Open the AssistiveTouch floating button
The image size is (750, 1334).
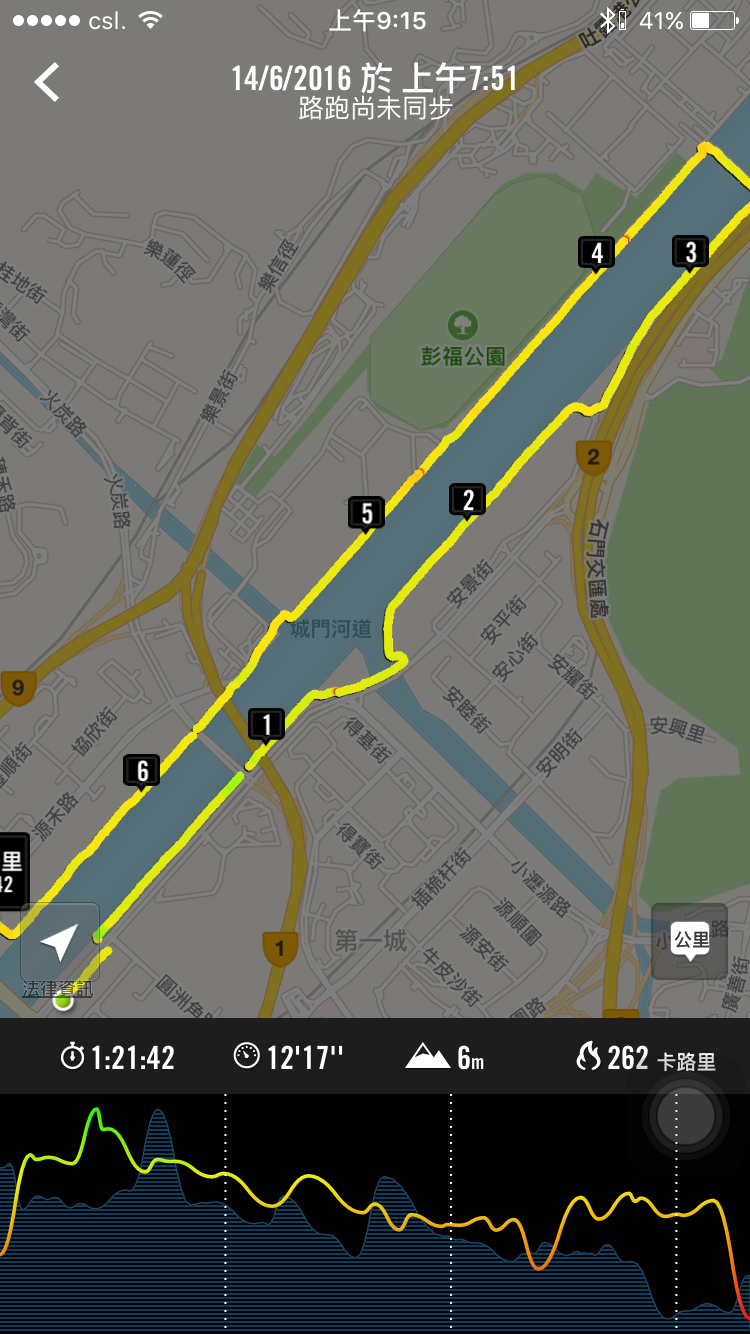click(686, 1115)
